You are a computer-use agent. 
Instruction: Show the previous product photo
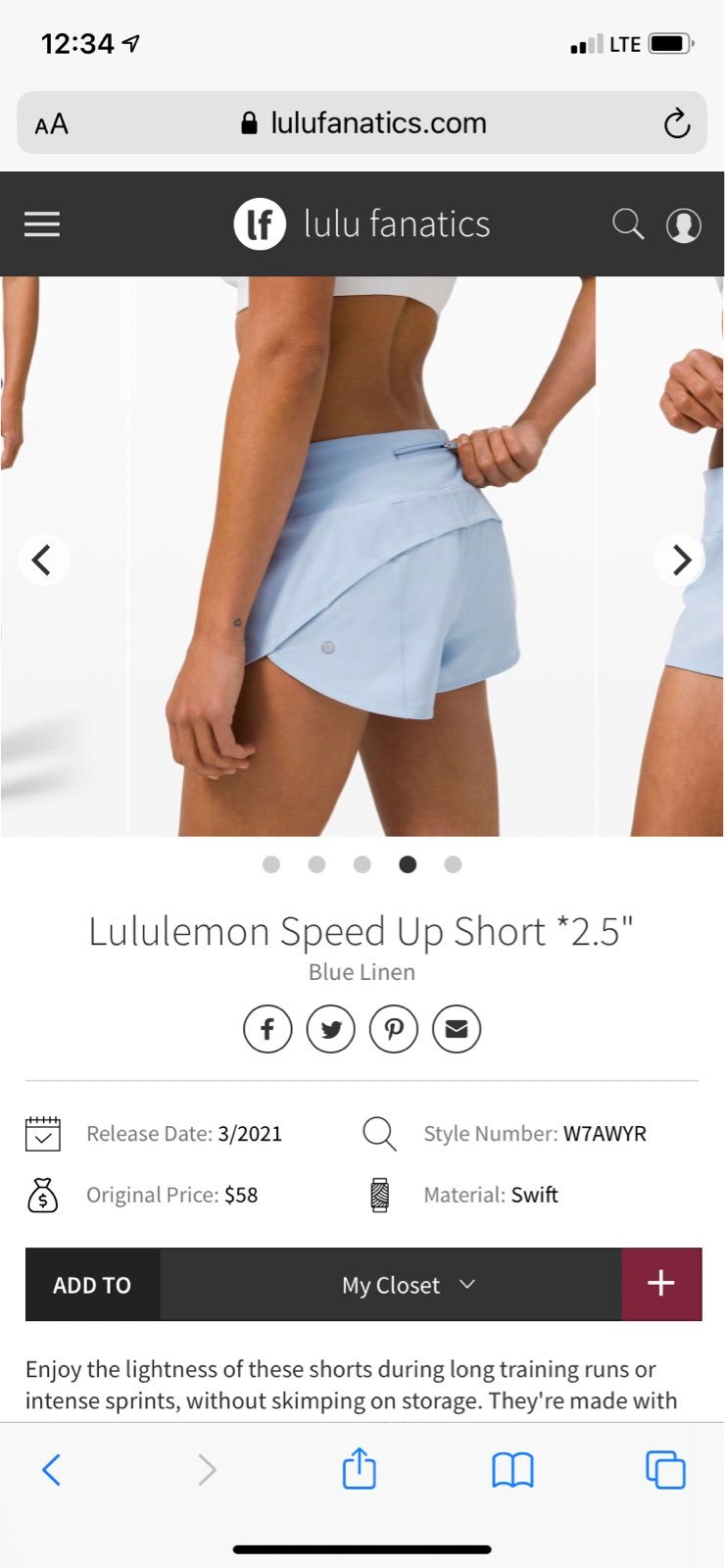[x=43, y=560]
